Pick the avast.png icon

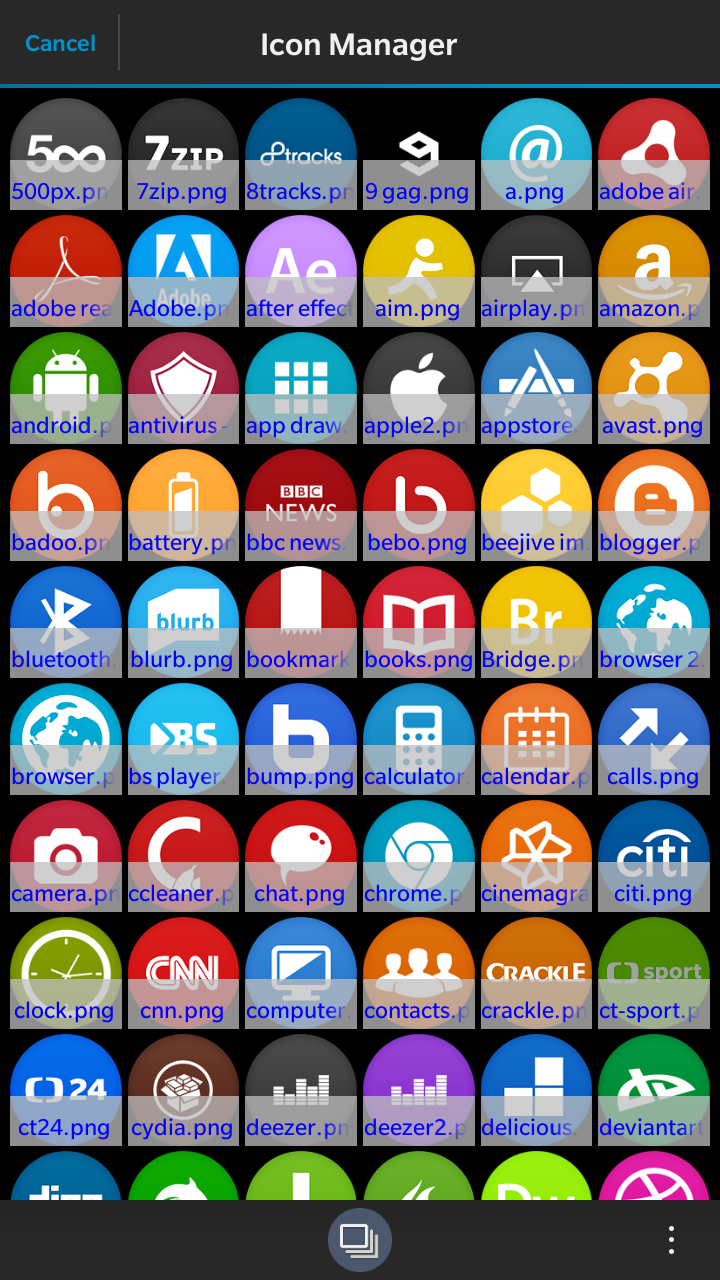[654, 388]
